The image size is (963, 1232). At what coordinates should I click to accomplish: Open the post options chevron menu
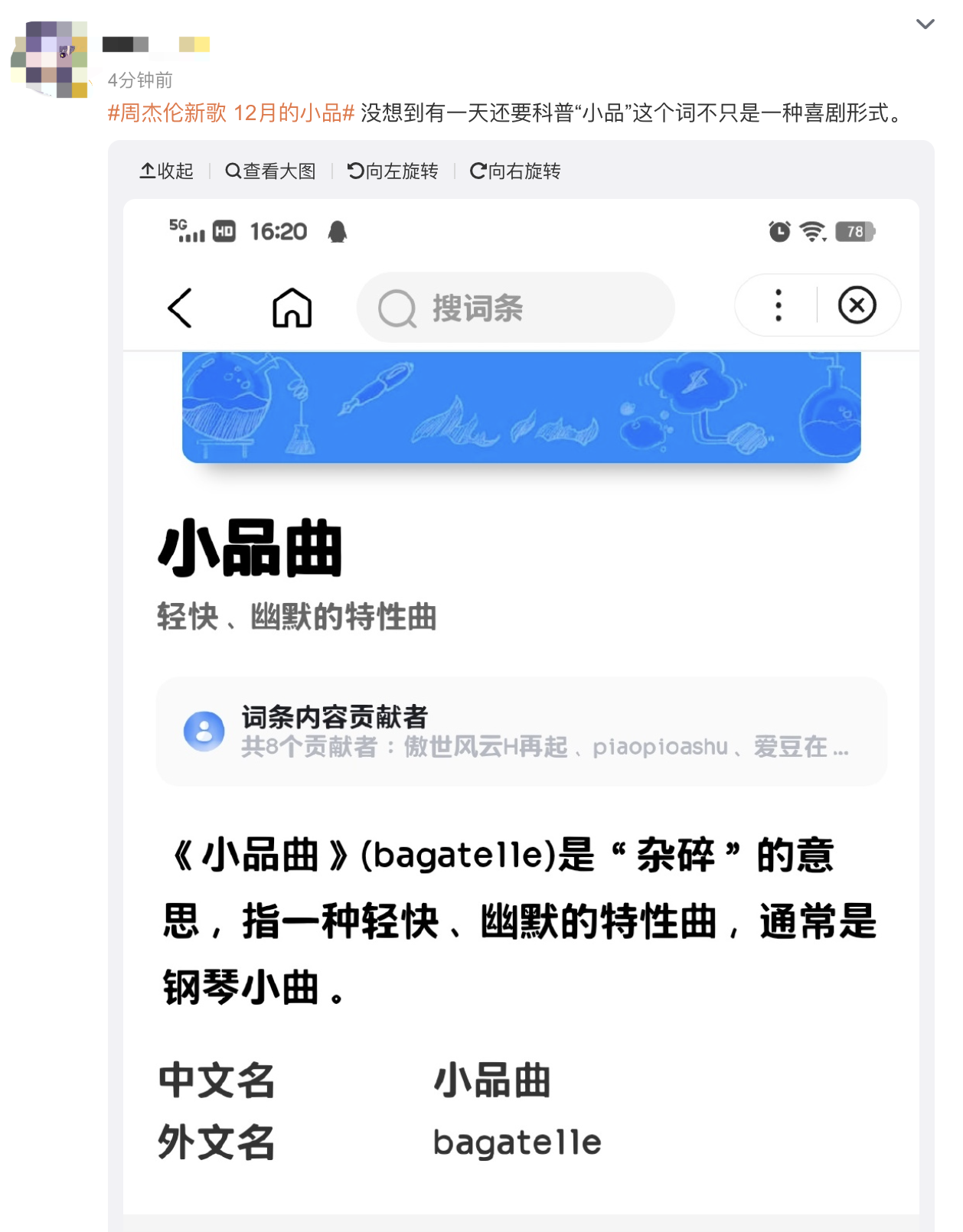(x=925, y=24)
